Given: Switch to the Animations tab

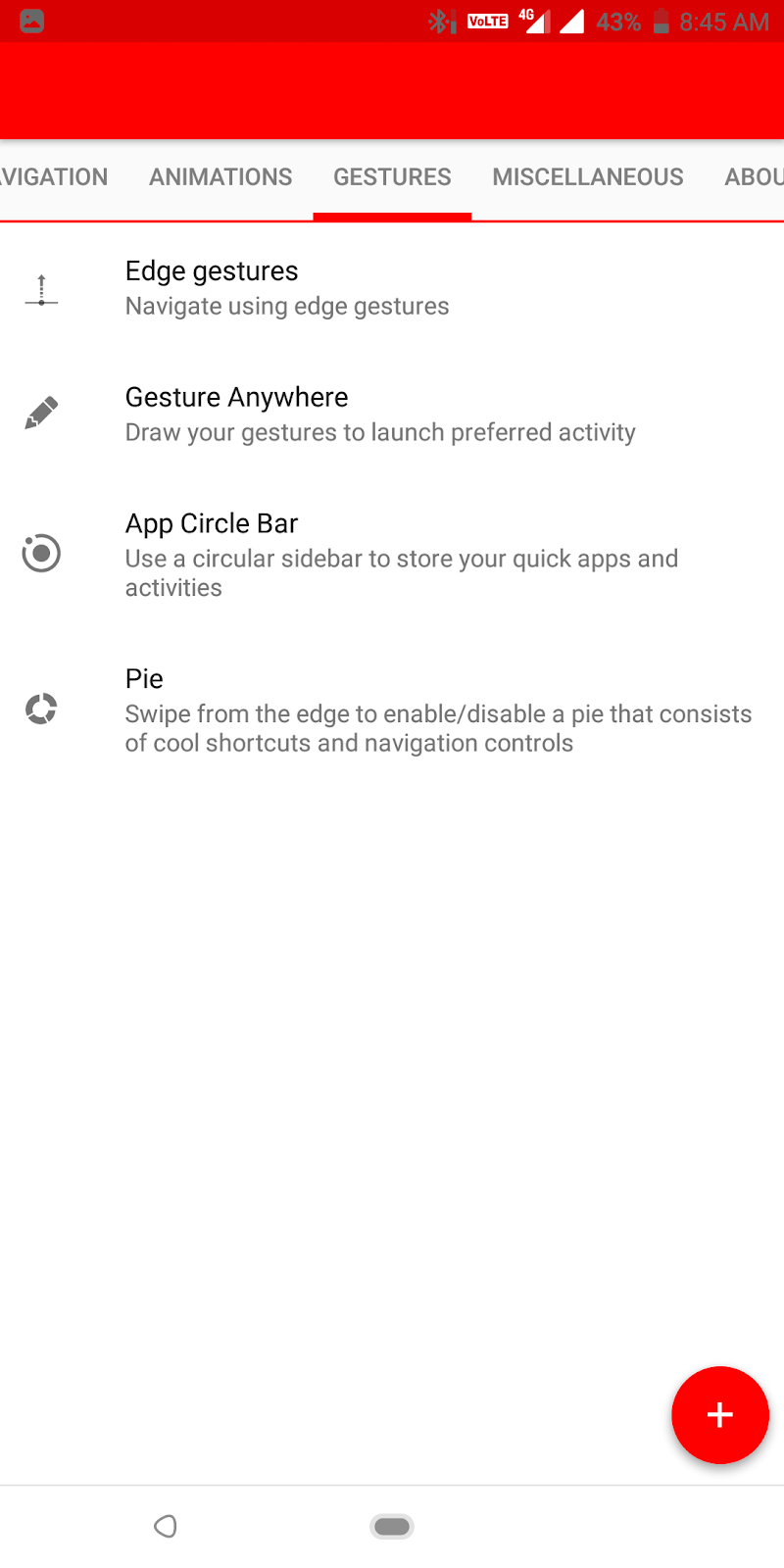Looking at the screenshot, I should [220, 177].
